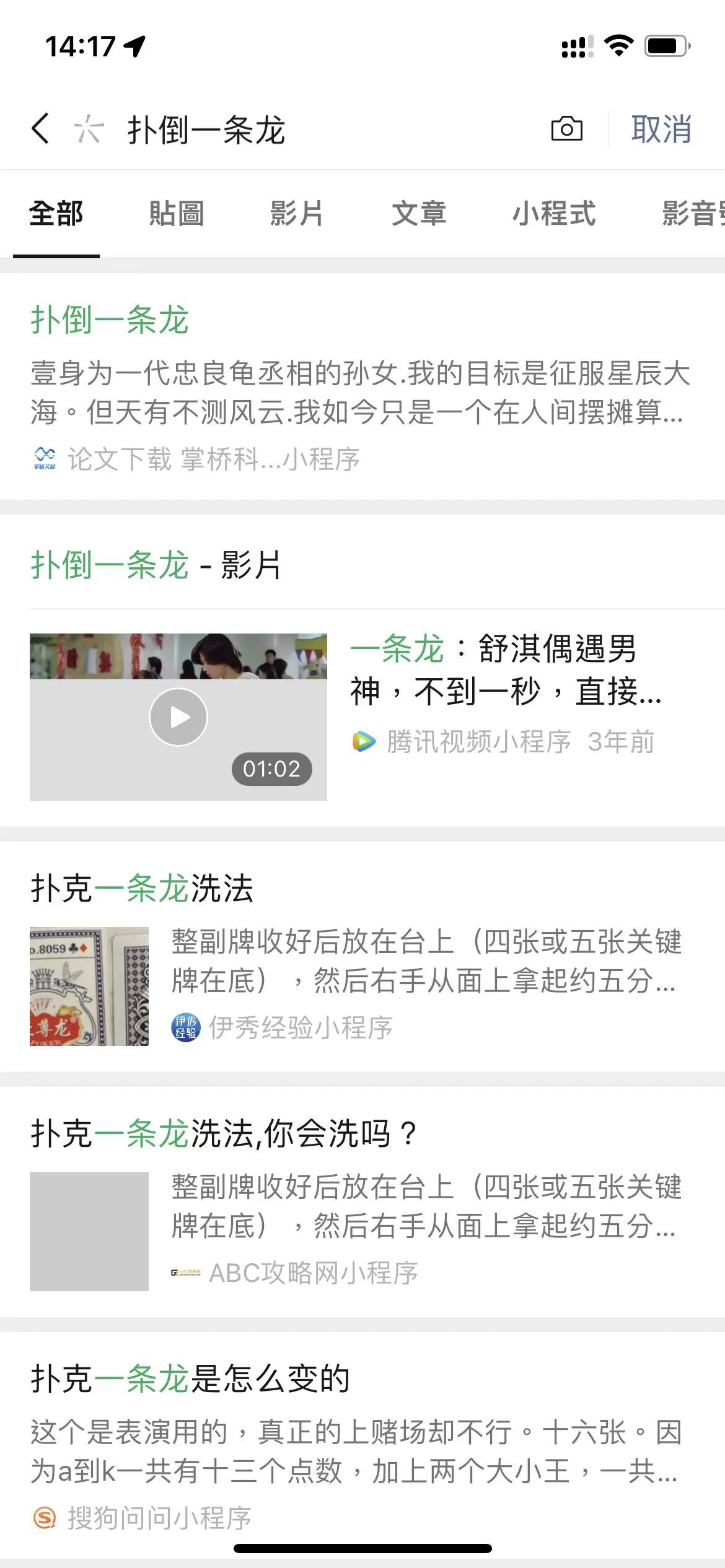This screenshot has width=725, height=1568.
Task: Switch to the 貼圖 tab
Action: click(x=177, y=214)
